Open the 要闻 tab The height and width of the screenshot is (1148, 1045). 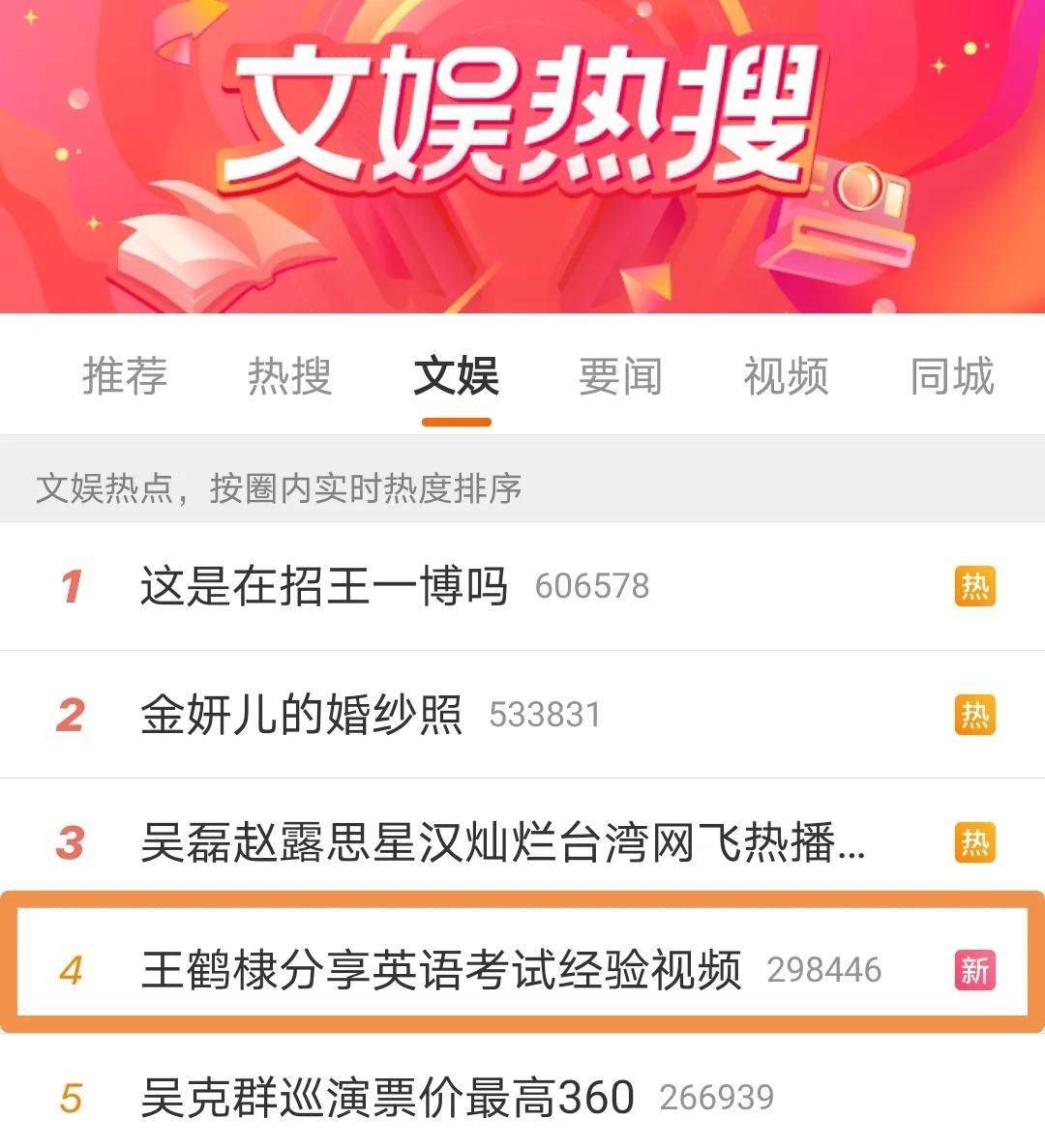point(620,376)
